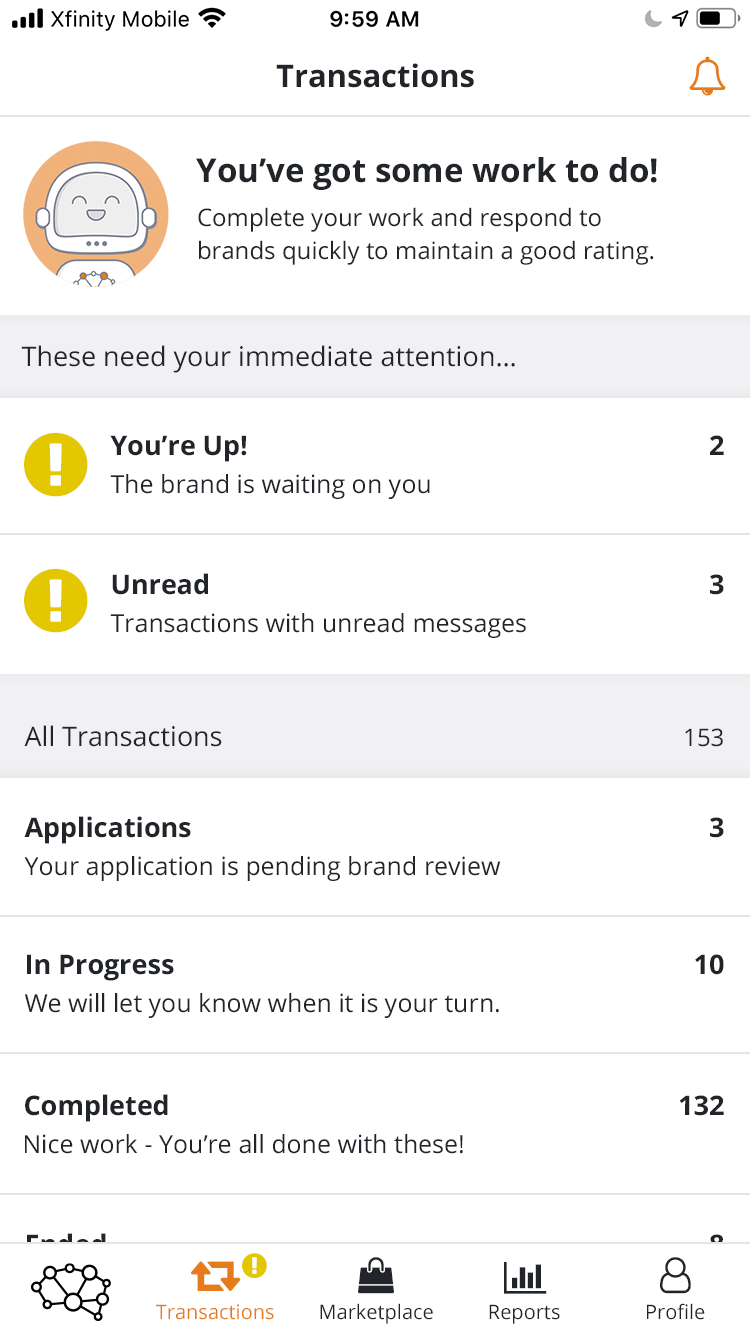Screen dimensions: 750x1334
Task: Open the Applications list
Action: pyautogui.click(x=375, y=846)
